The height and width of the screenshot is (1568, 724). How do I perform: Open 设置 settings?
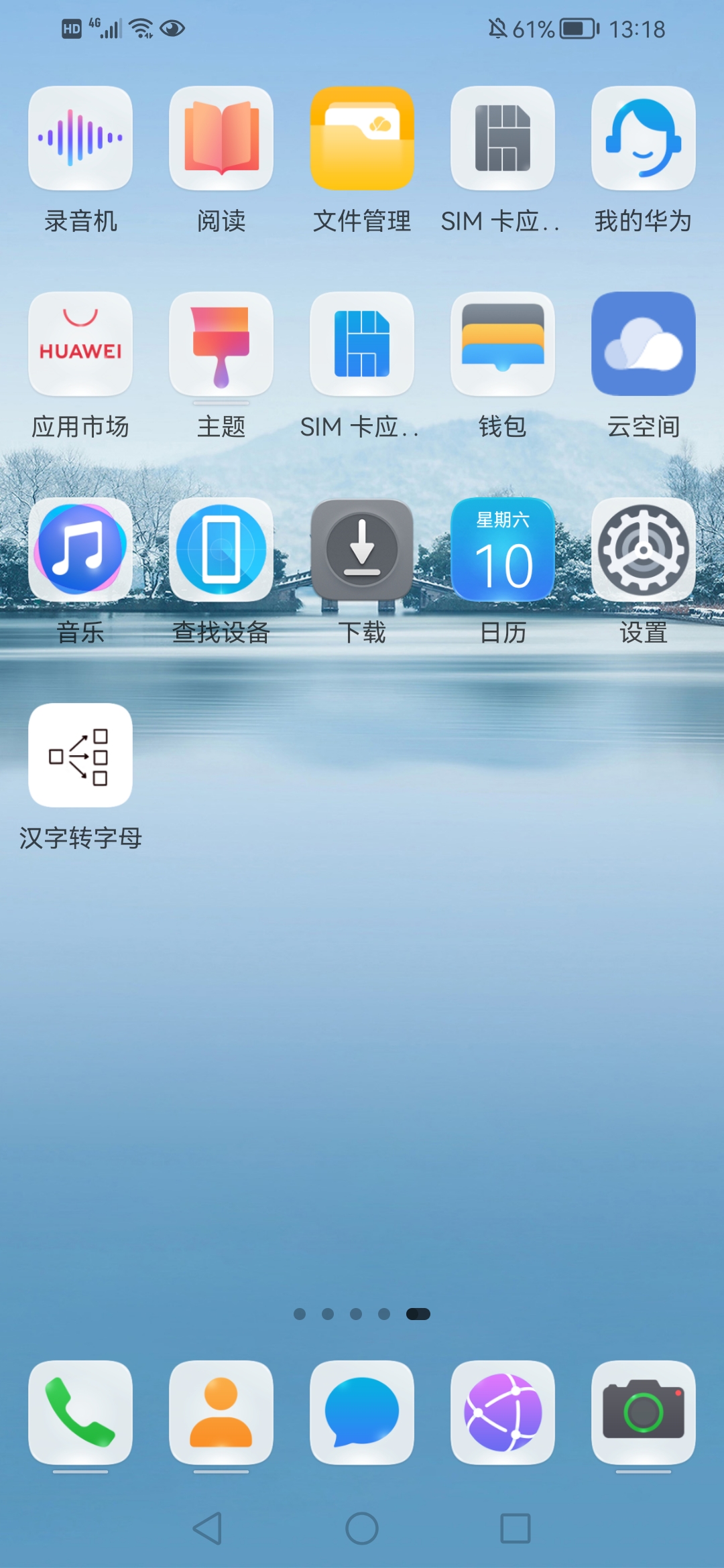(x=643, y=549)
